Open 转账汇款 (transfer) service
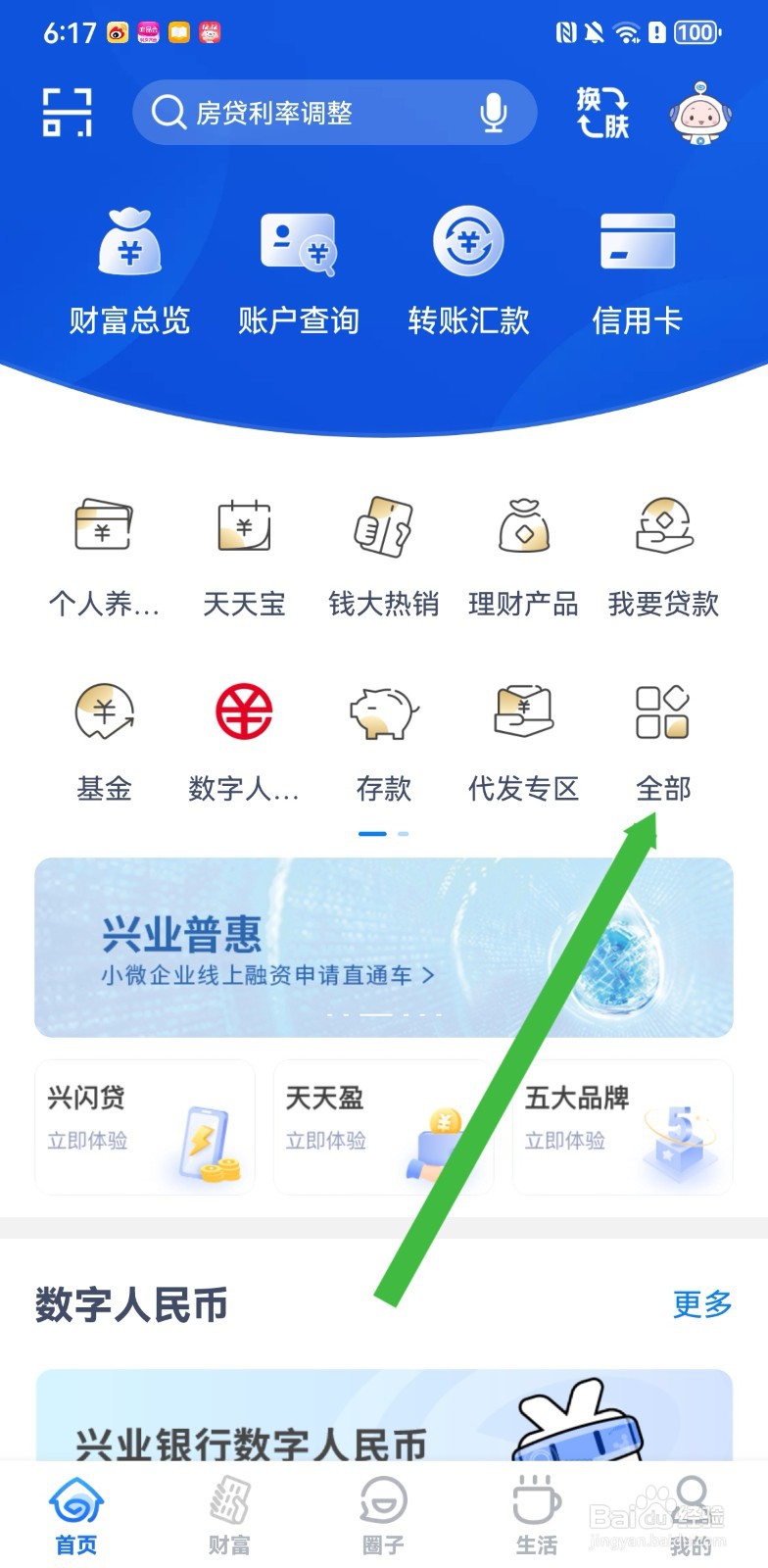The image size is (768, 1568). (x=468, y=265)
